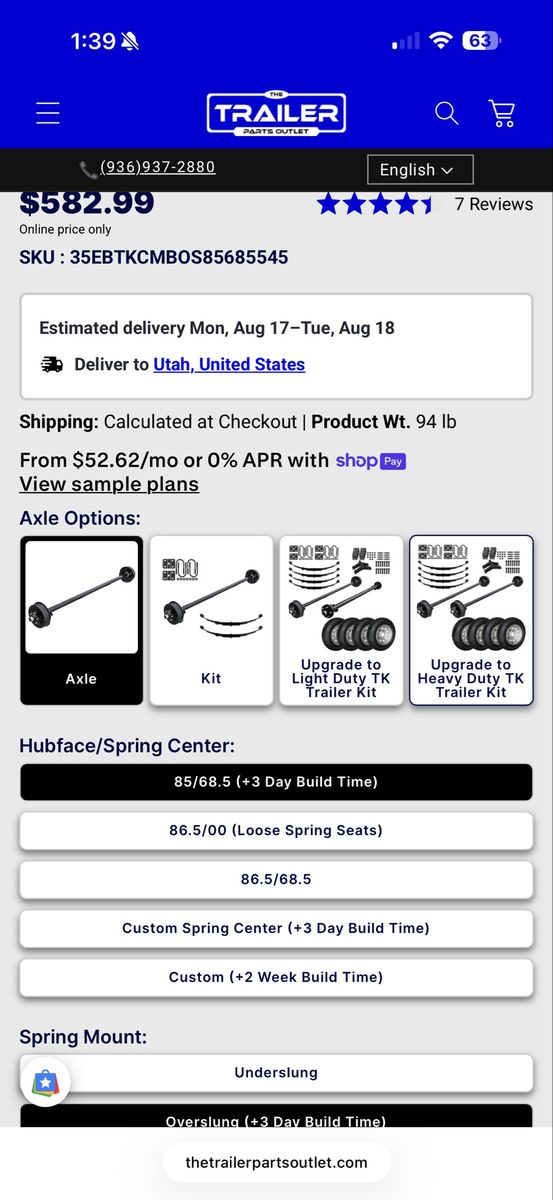Open the search icon
Image resolution: width=553 pixels, height=1200 pixels.
tap(446, 113)
